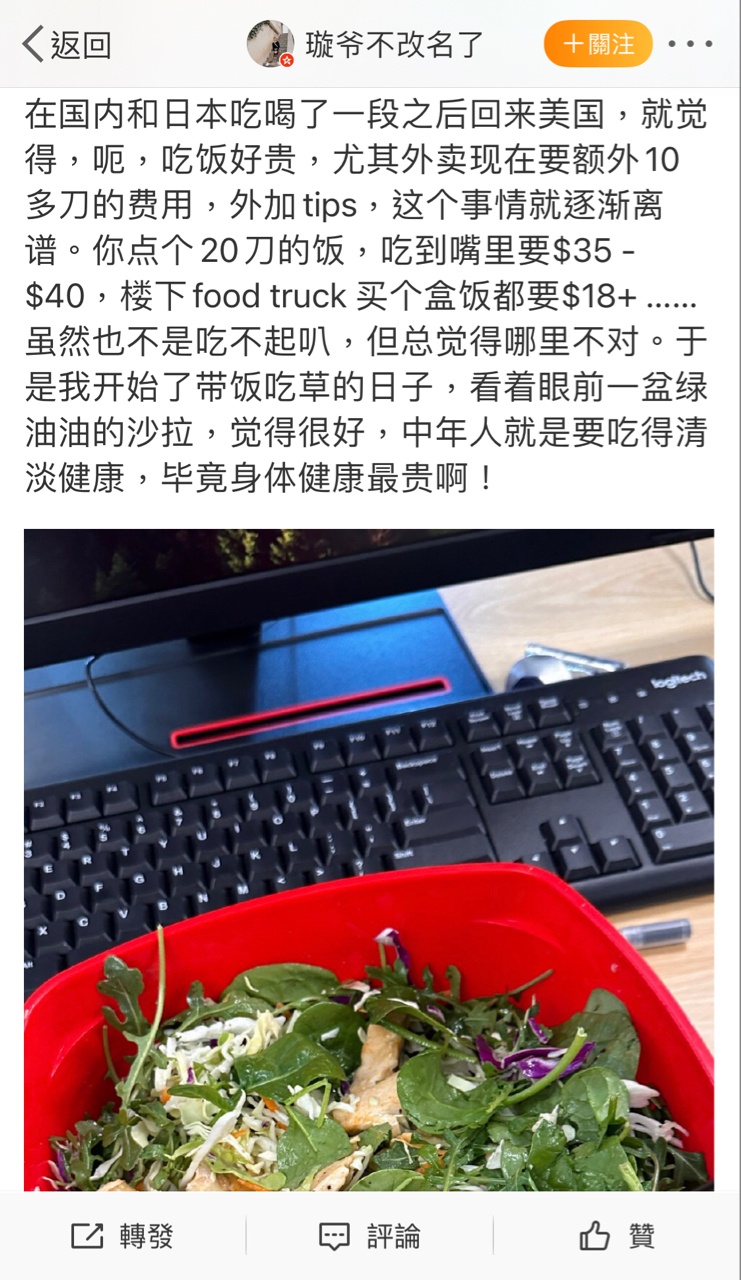Open comments with 評論

point(370,1237)
